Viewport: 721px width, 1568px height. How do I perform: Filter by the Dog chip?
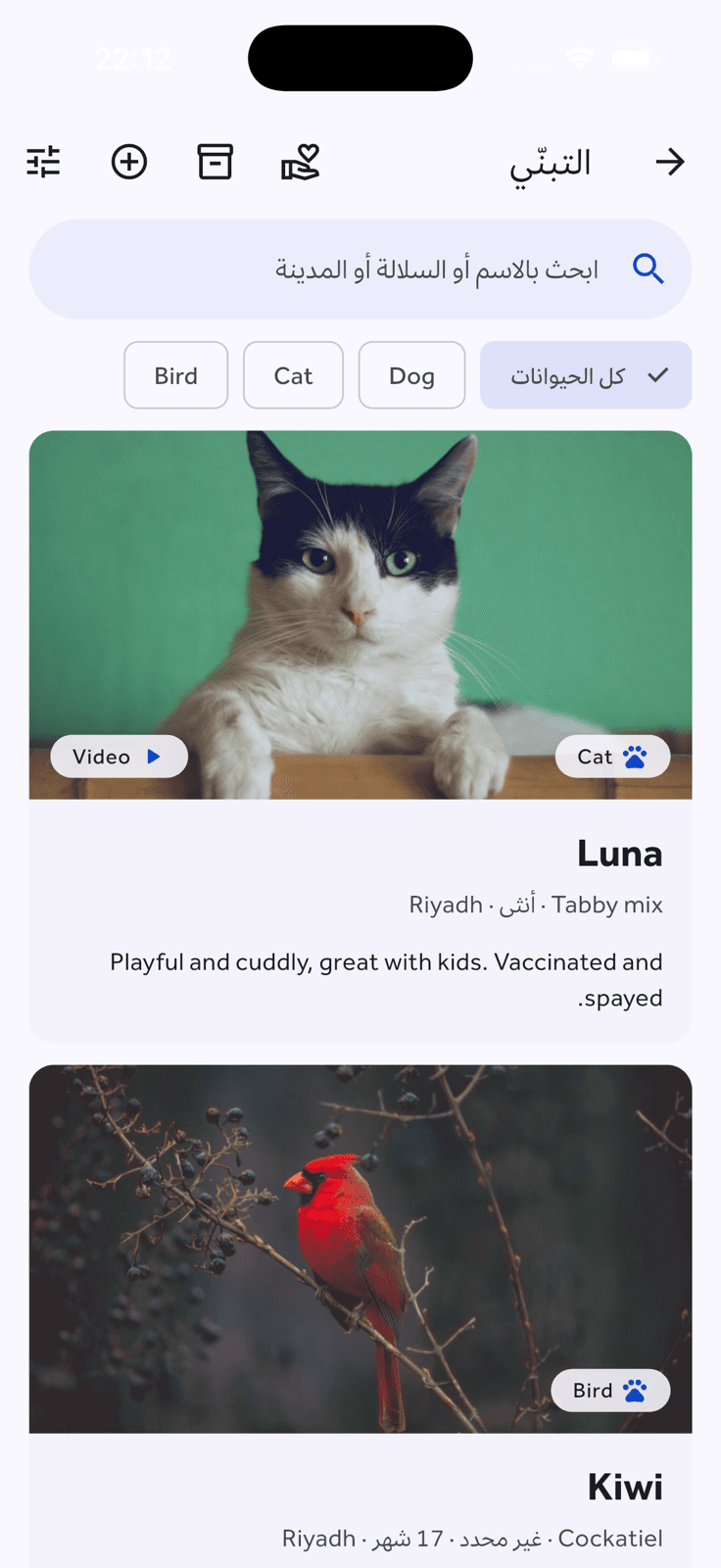[x=411, y=375]
